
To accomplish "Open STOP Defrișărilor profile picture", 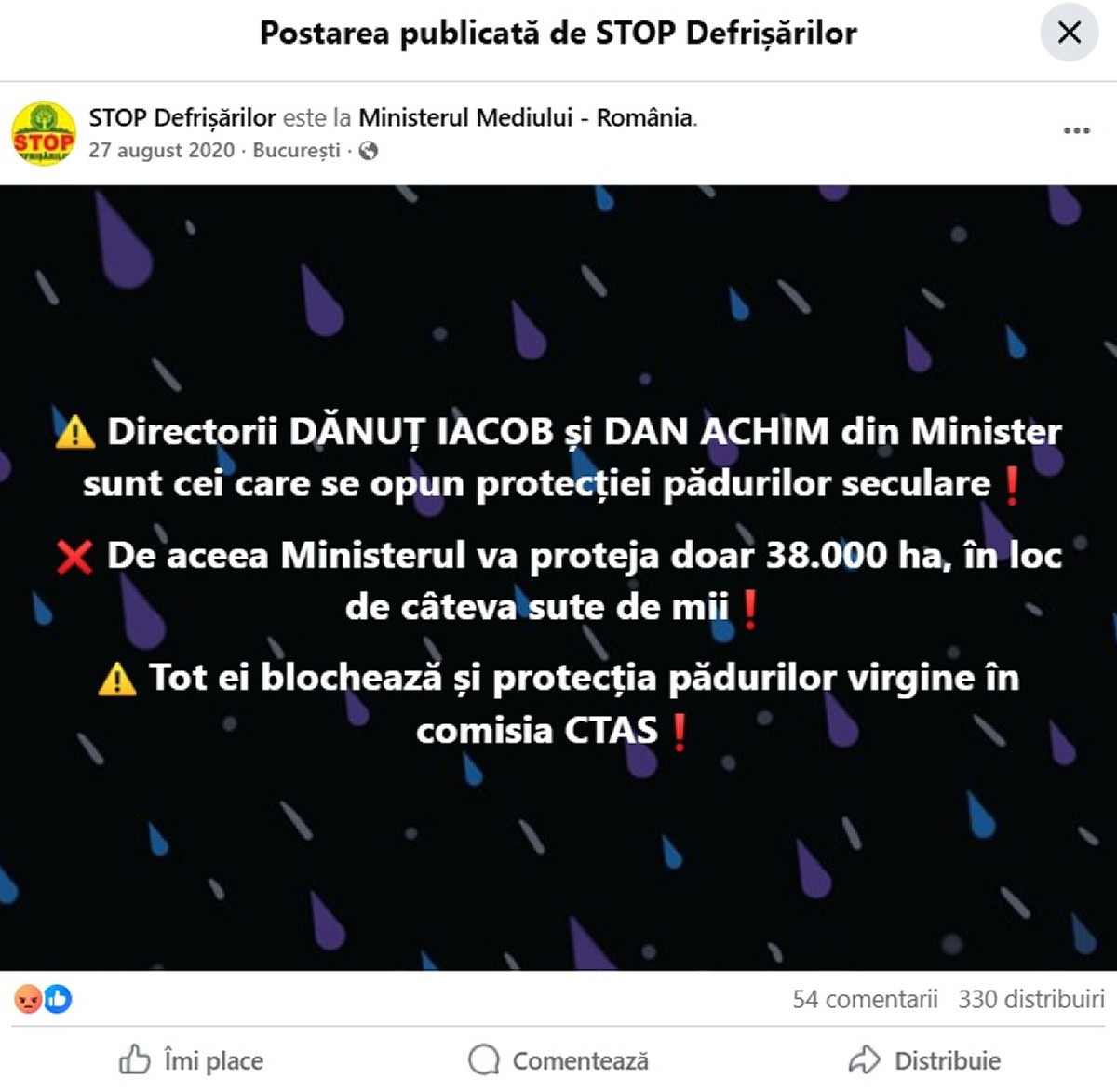I will tap(43, 133).
